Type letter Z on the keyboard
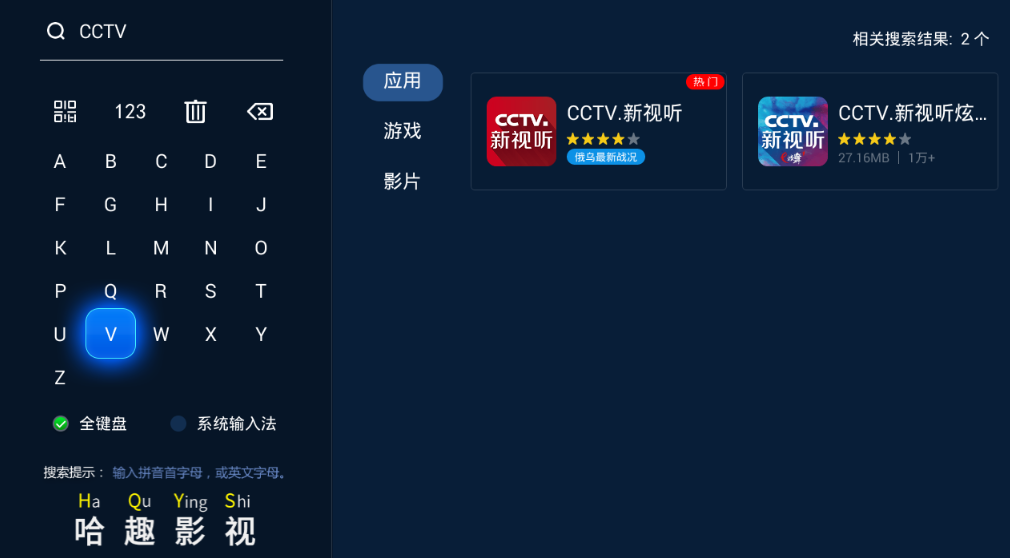Screen dimensions: 1010x558 tap(60, 378)
